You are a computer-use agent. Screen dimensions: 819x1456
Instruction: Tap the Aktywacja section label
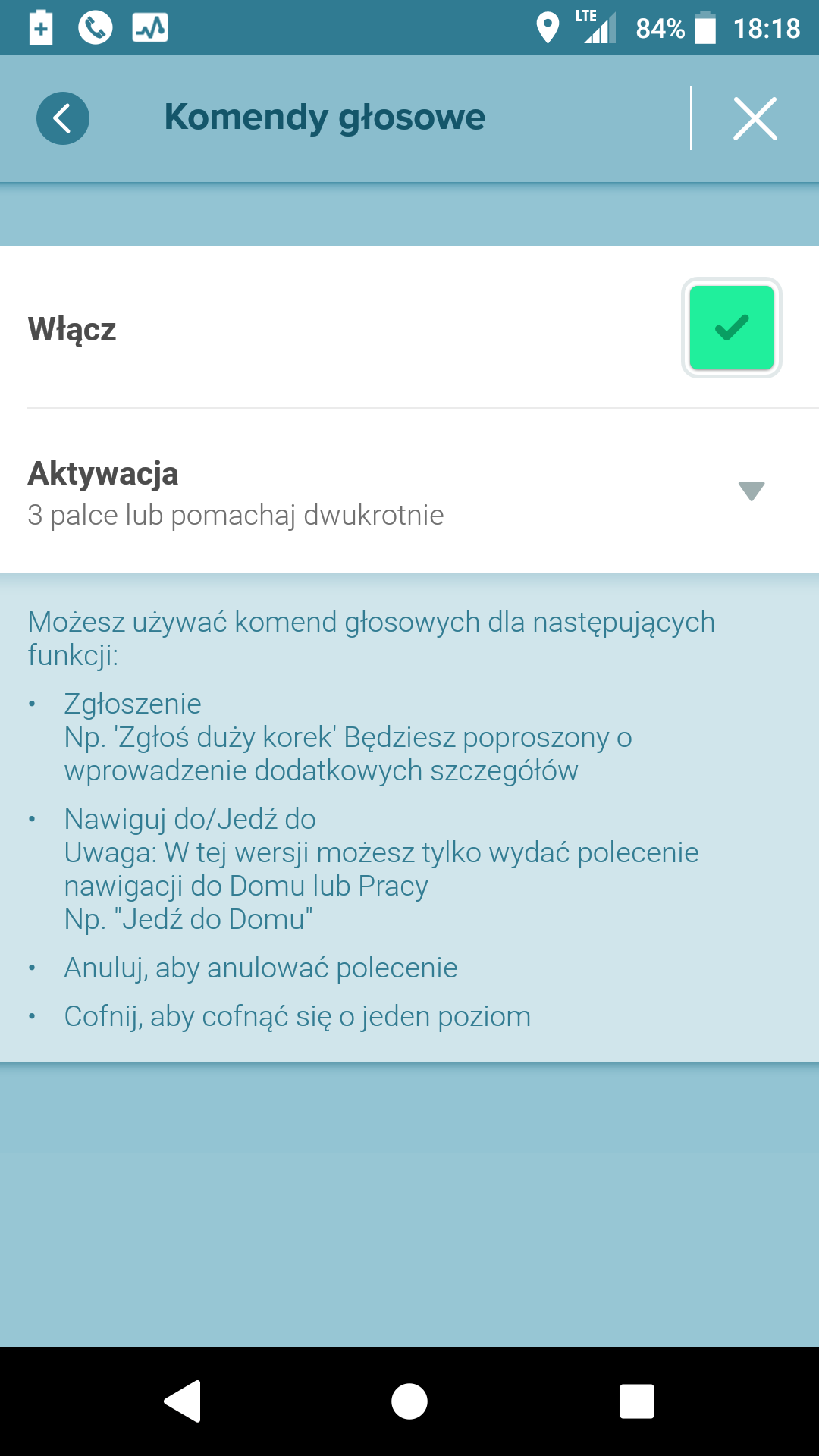pos(103,474)
